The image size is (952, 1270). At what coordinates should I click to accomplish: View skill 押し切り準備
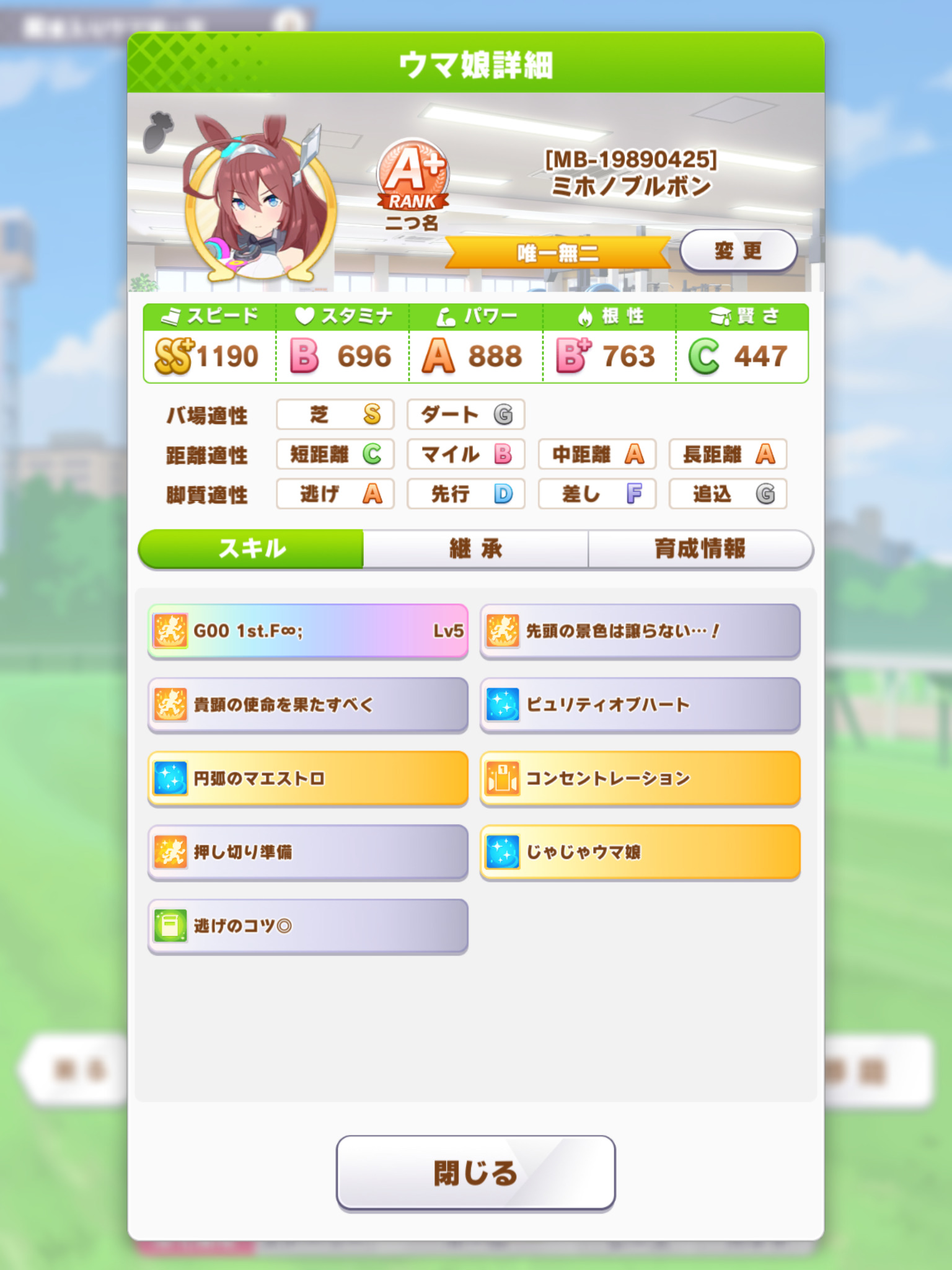tap(308, 853)
